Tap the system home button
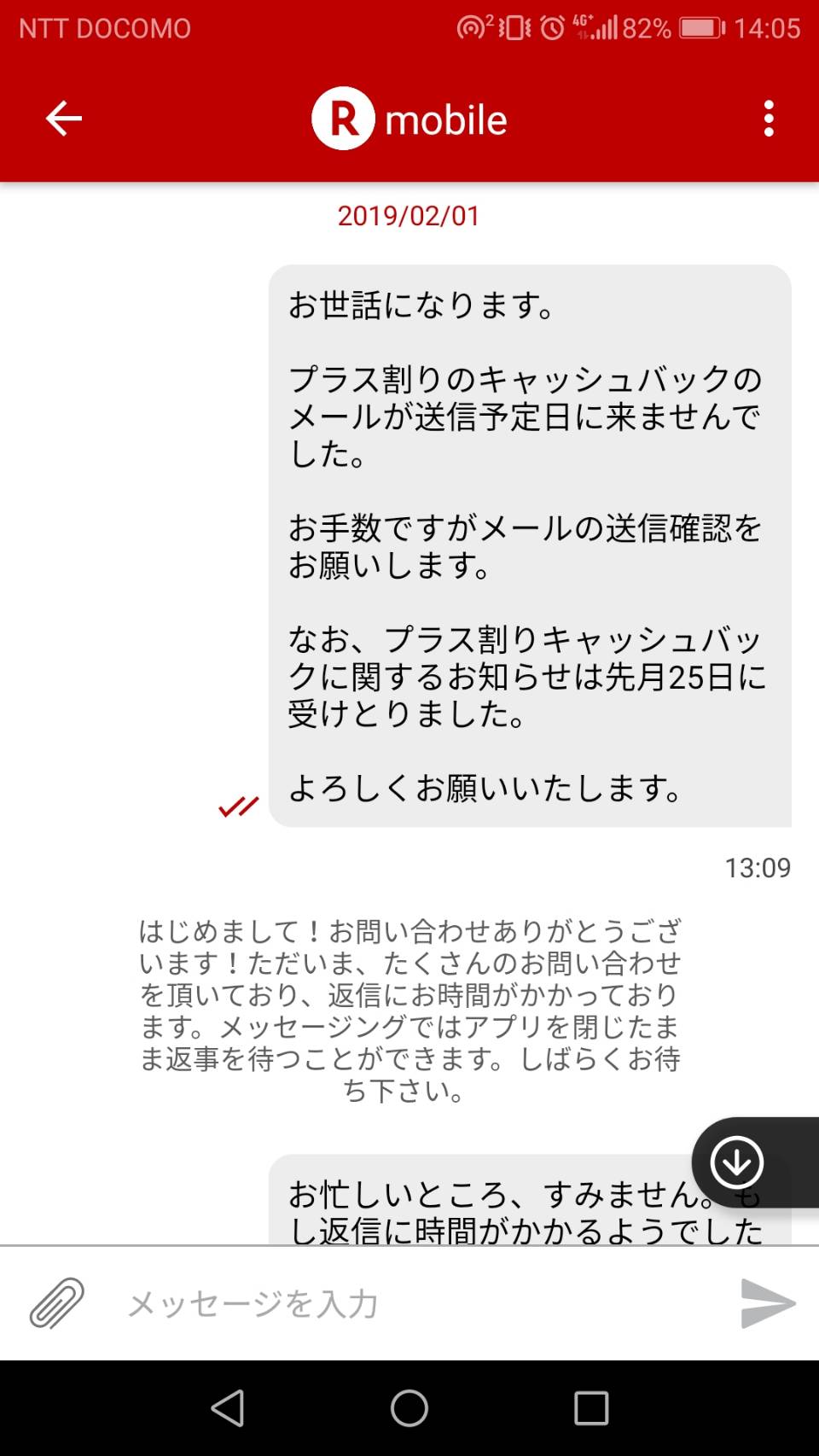The width and height of the screenshot is (819, 1456). pos(409,1408)
